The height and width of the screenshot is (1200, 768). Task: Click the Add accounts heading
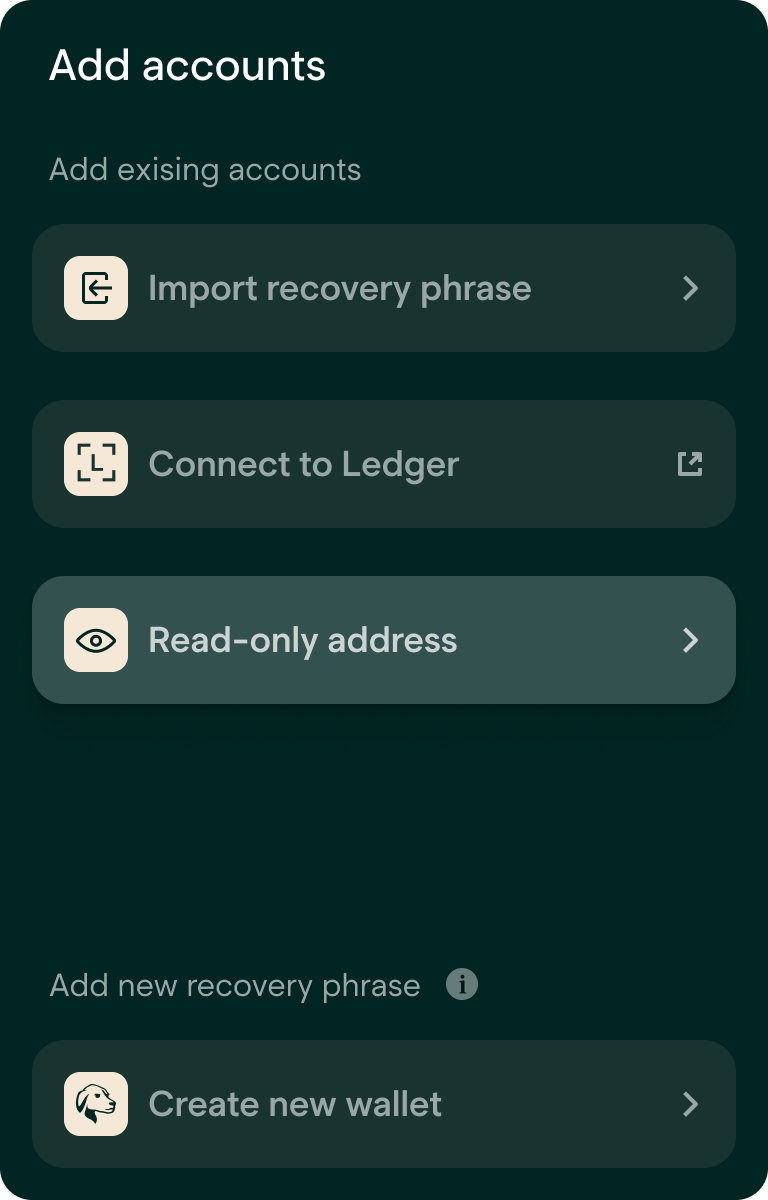(187, 64)
